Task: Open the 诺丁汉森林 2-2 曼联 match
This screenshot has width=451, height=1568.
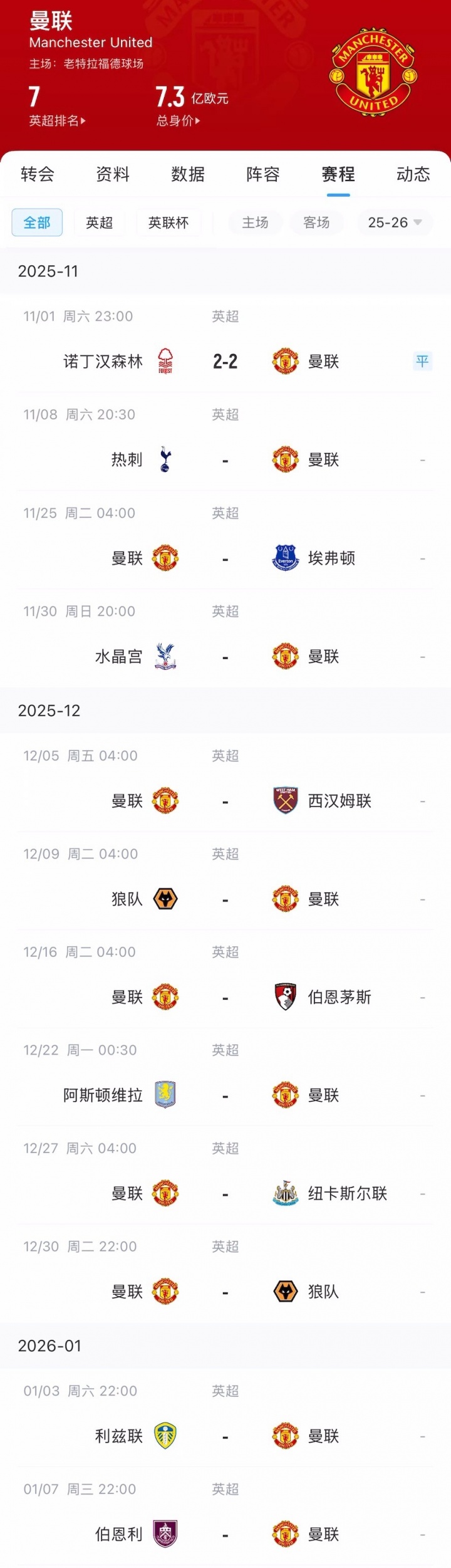Action: [225, 361]
